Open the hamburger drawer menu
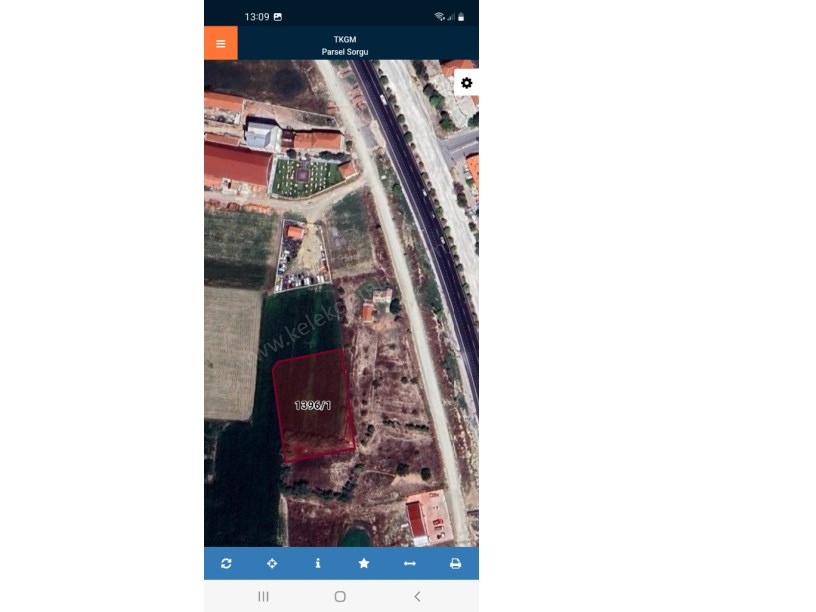The width and height of the screenshot is (816, 612). click(x=220, y=43)
